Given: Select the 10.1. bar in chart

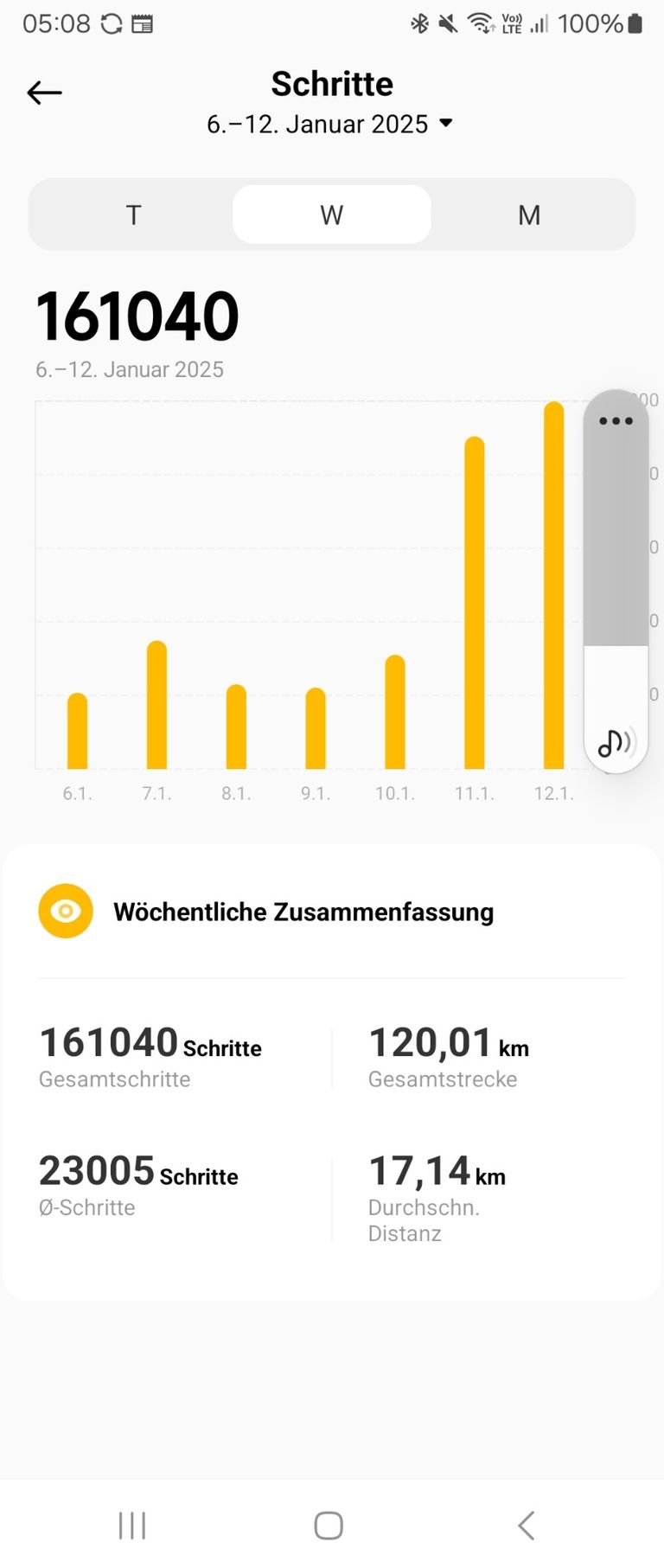Looking at the screenshot, I should click(395, 712).
